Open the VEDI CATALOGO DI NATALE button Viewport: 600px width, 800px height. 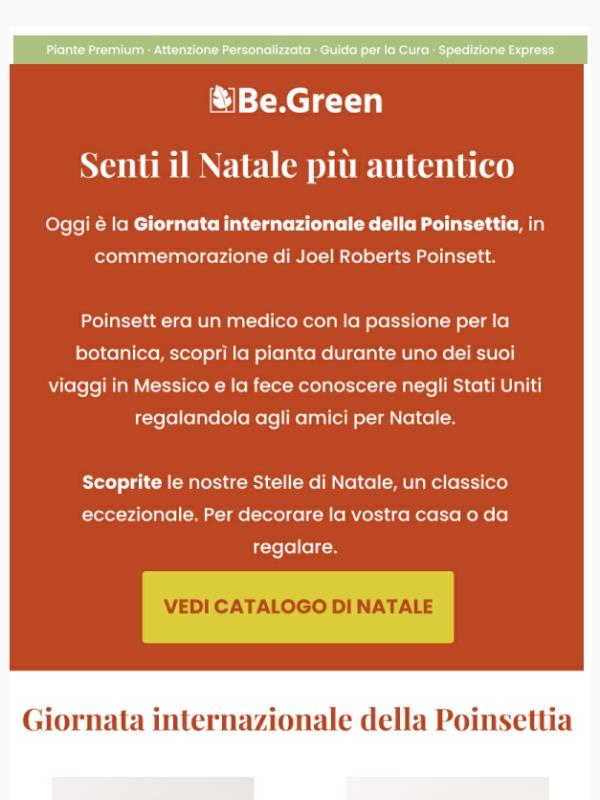pos(298,607)
